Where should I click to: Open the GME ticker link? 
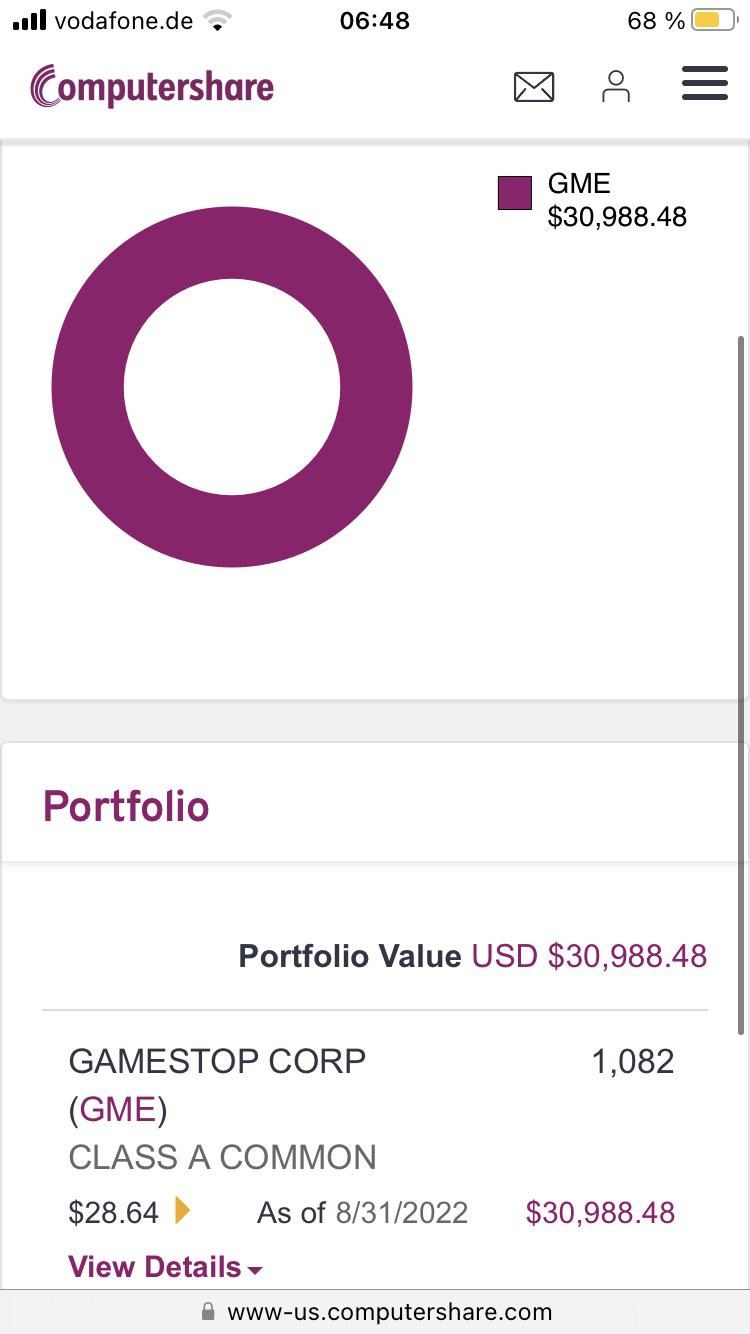click(117, 1109)
